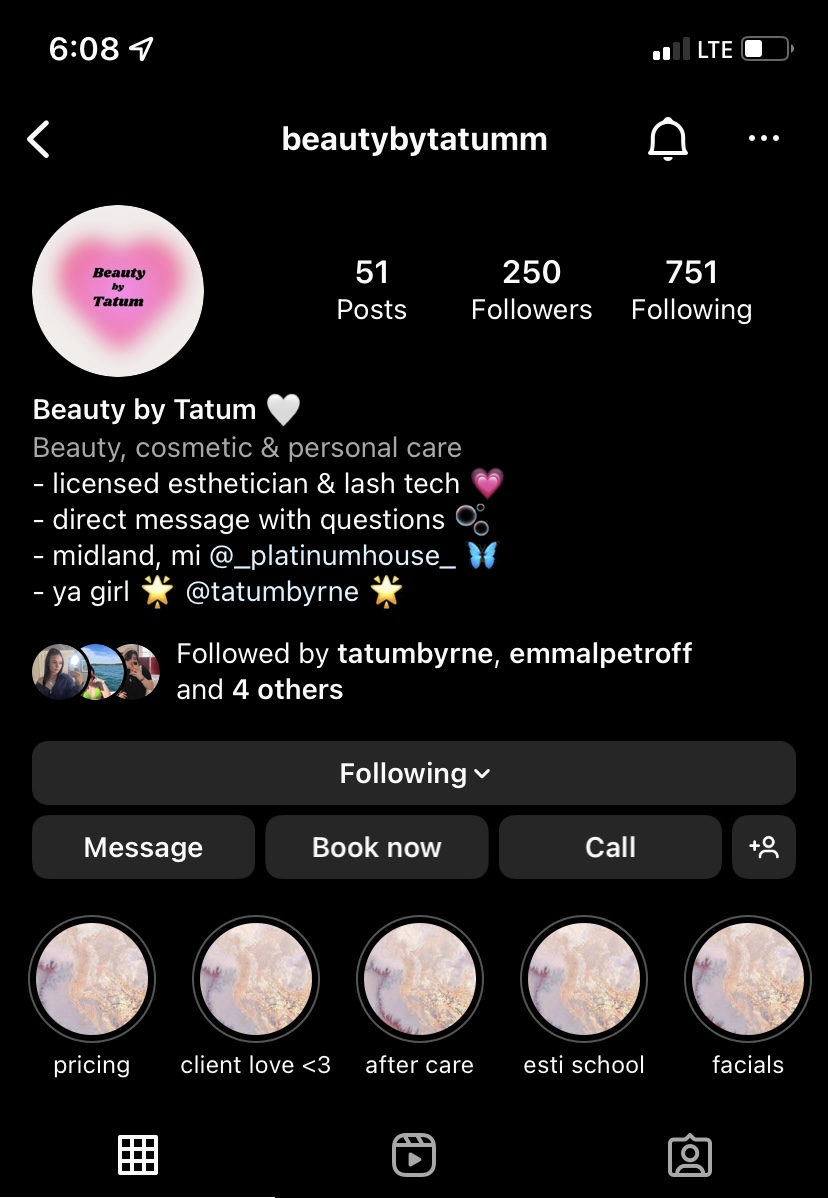Show suggested accounts with add-person icon

click(x=764, y=847)
